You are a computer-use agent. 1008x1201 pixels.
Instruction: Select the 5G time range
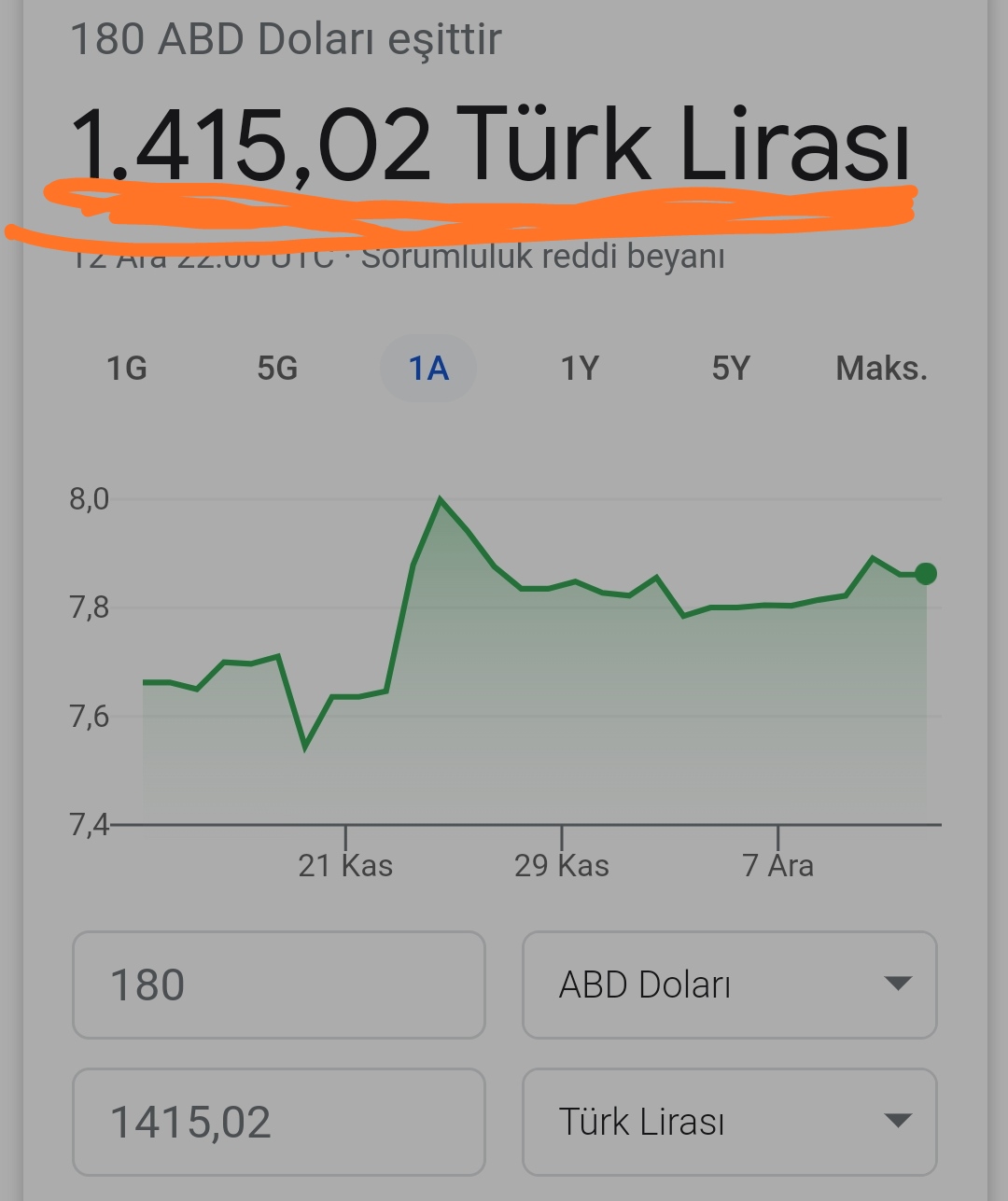pos(277,369)
